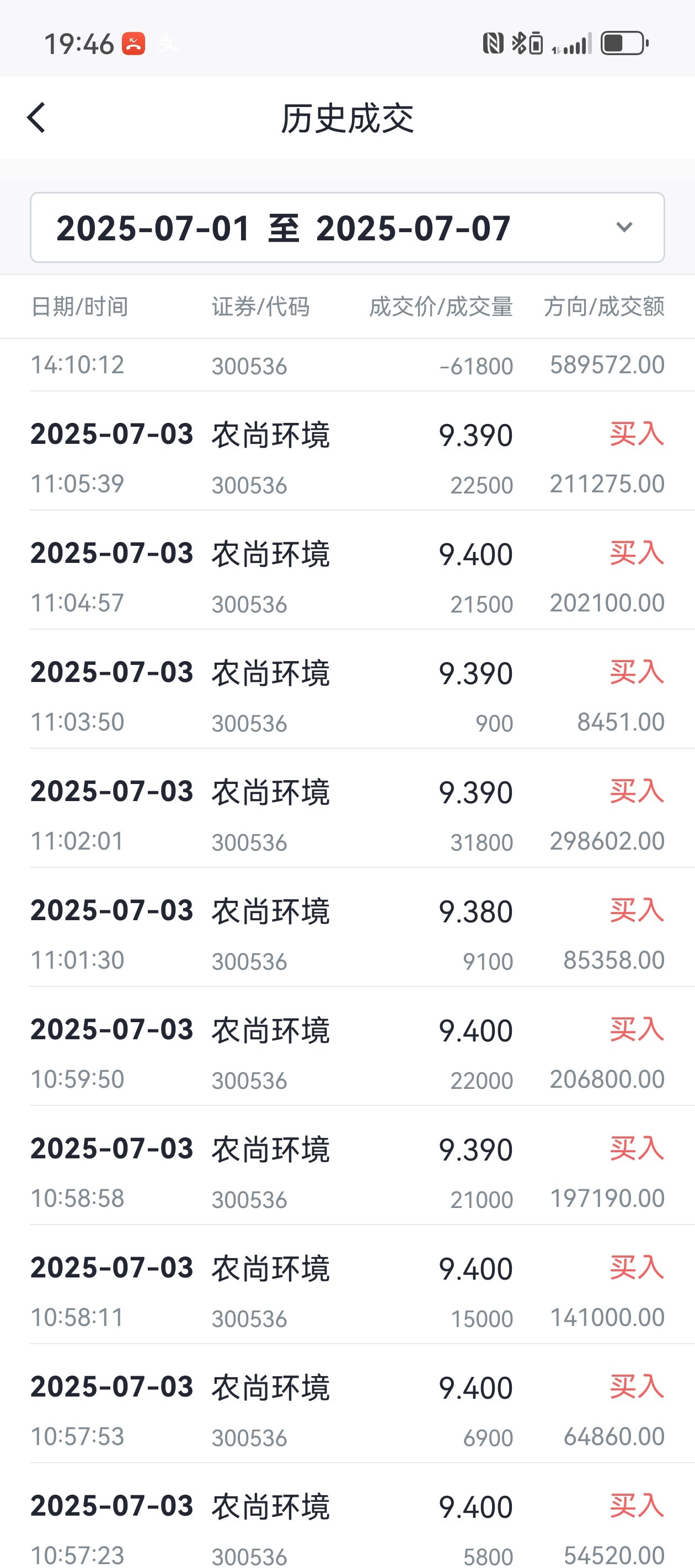View the 11:03:50 trade of 900 shares
This screenshot has height=1568, width=695.
coord(347,690)
